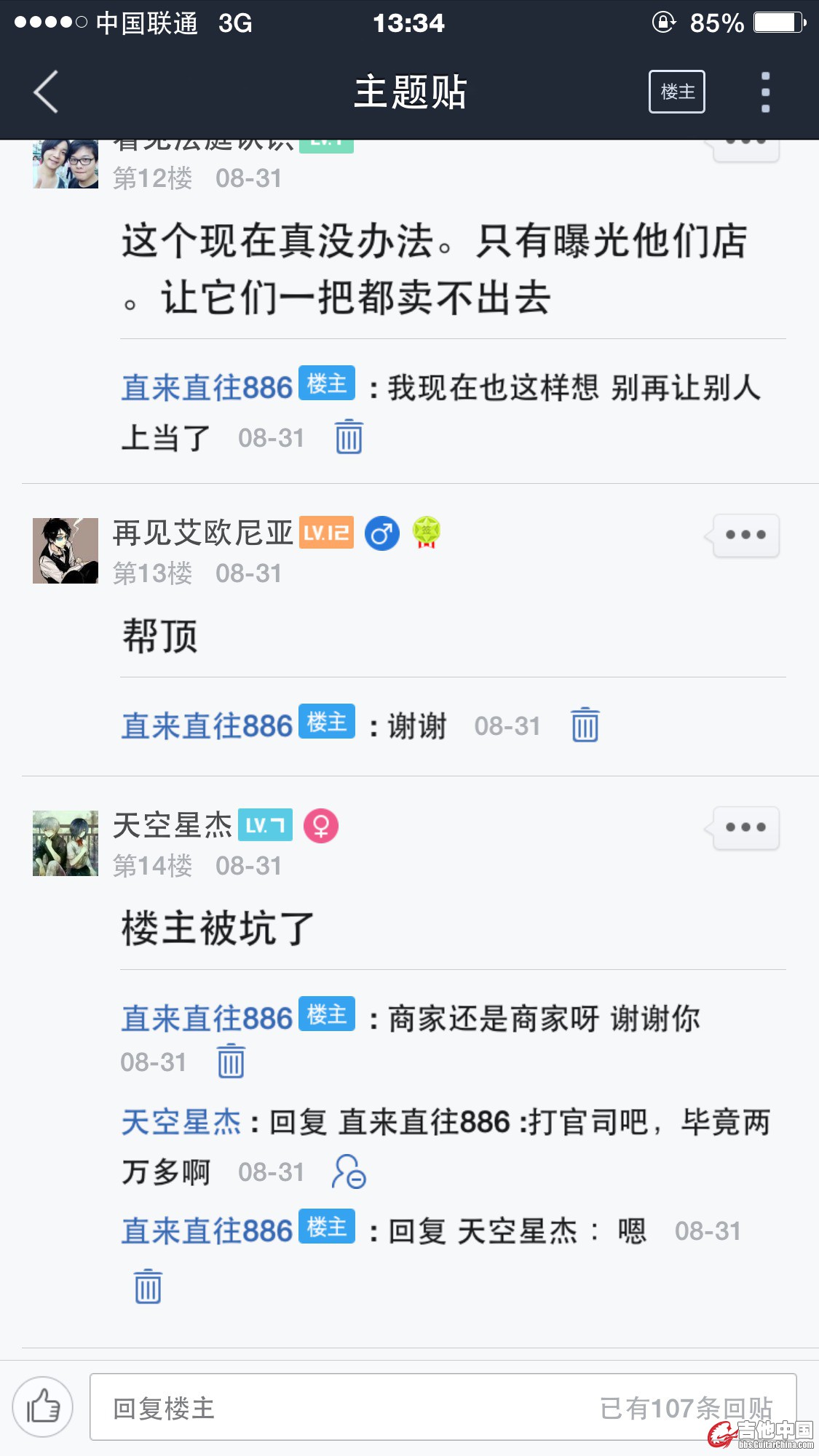This screenshot has width=819, height=1456.
Task: Delete the reply 商家还是商家呀 谢谢你
Action: pos(231,1061)
